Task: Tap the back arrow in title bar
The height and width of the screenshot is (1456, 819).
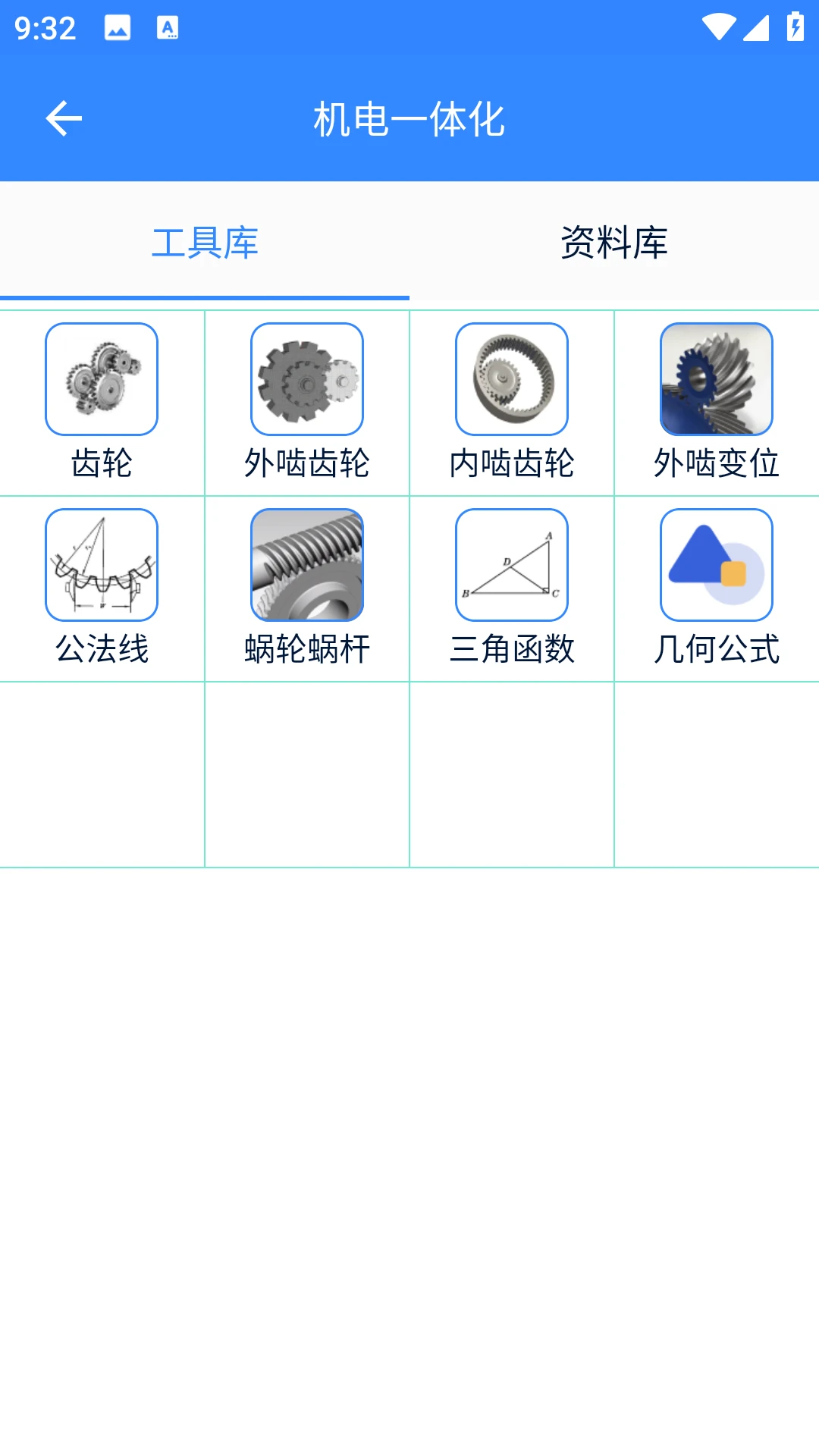Action: 64,118
